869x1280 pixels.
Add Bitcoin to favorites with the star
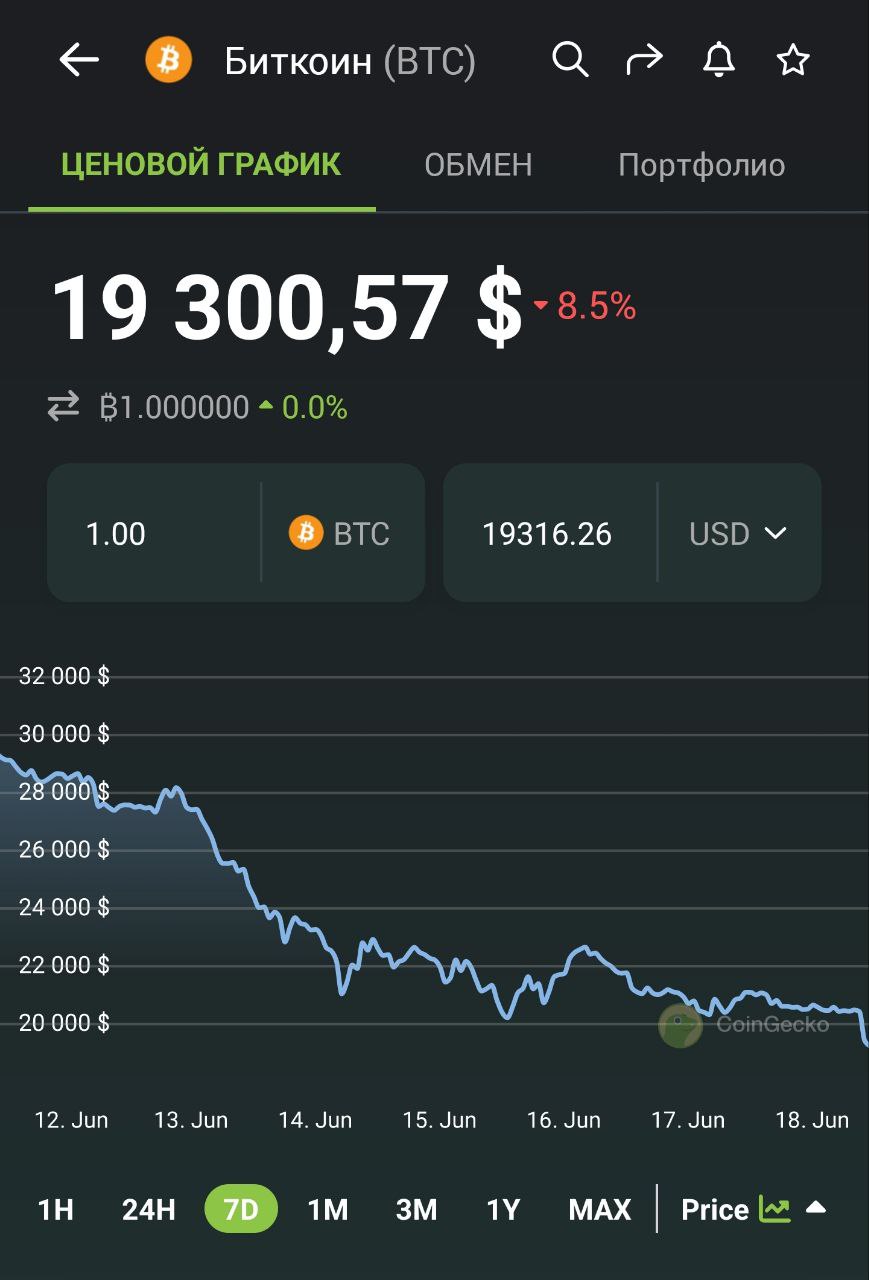click(x=793, y=61)
